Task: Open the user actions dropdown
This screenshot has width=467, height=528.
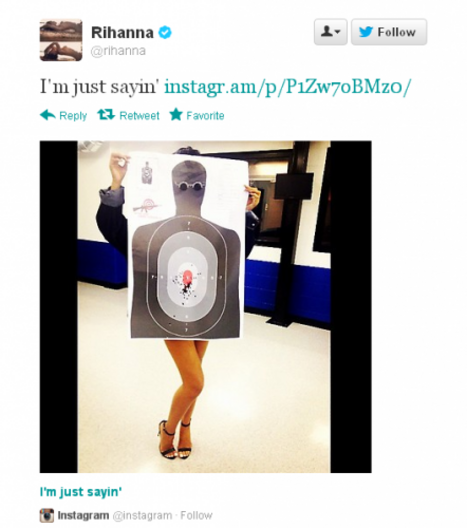Action: 331,32
